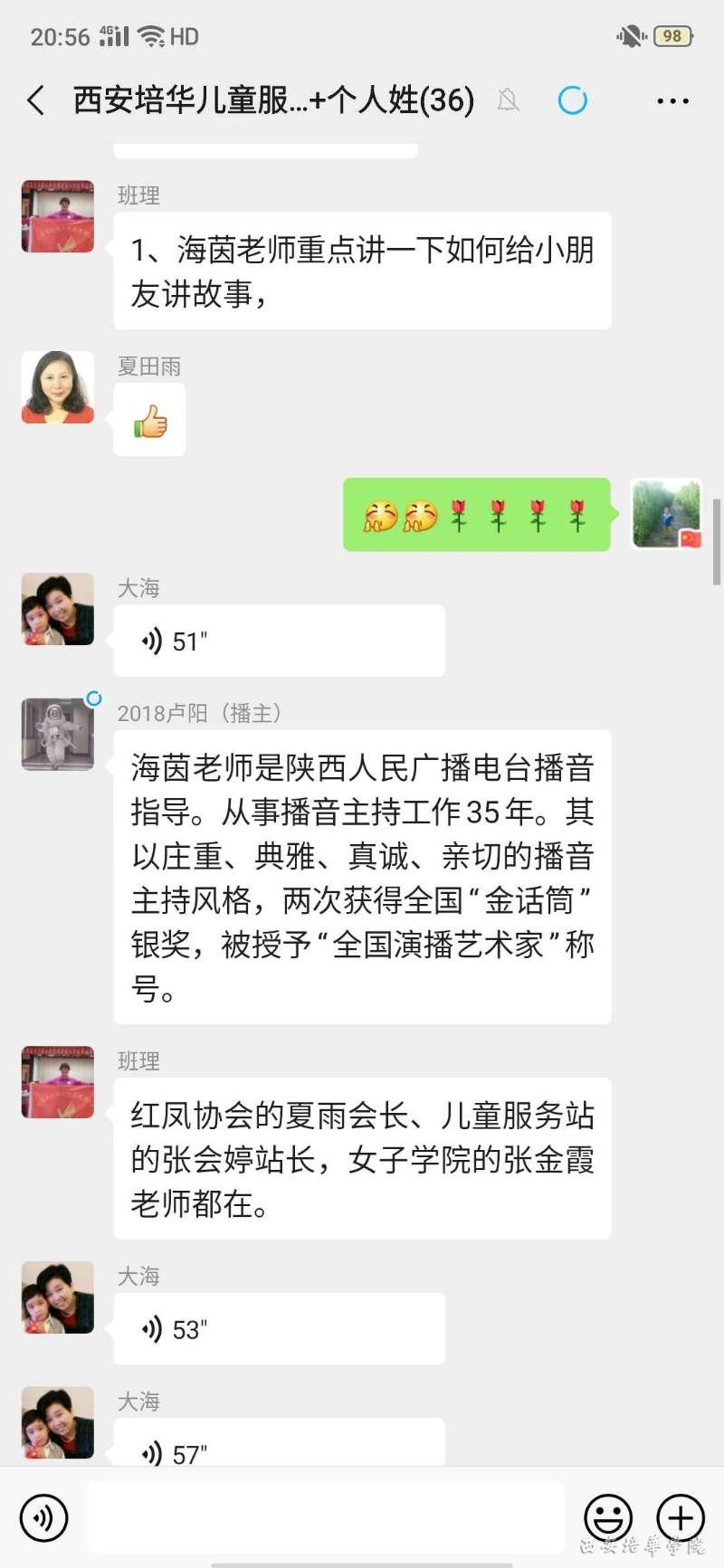724x1568 pixels.
Task: Open the three-dot chat options menu
Action: (x=672, y=100)
